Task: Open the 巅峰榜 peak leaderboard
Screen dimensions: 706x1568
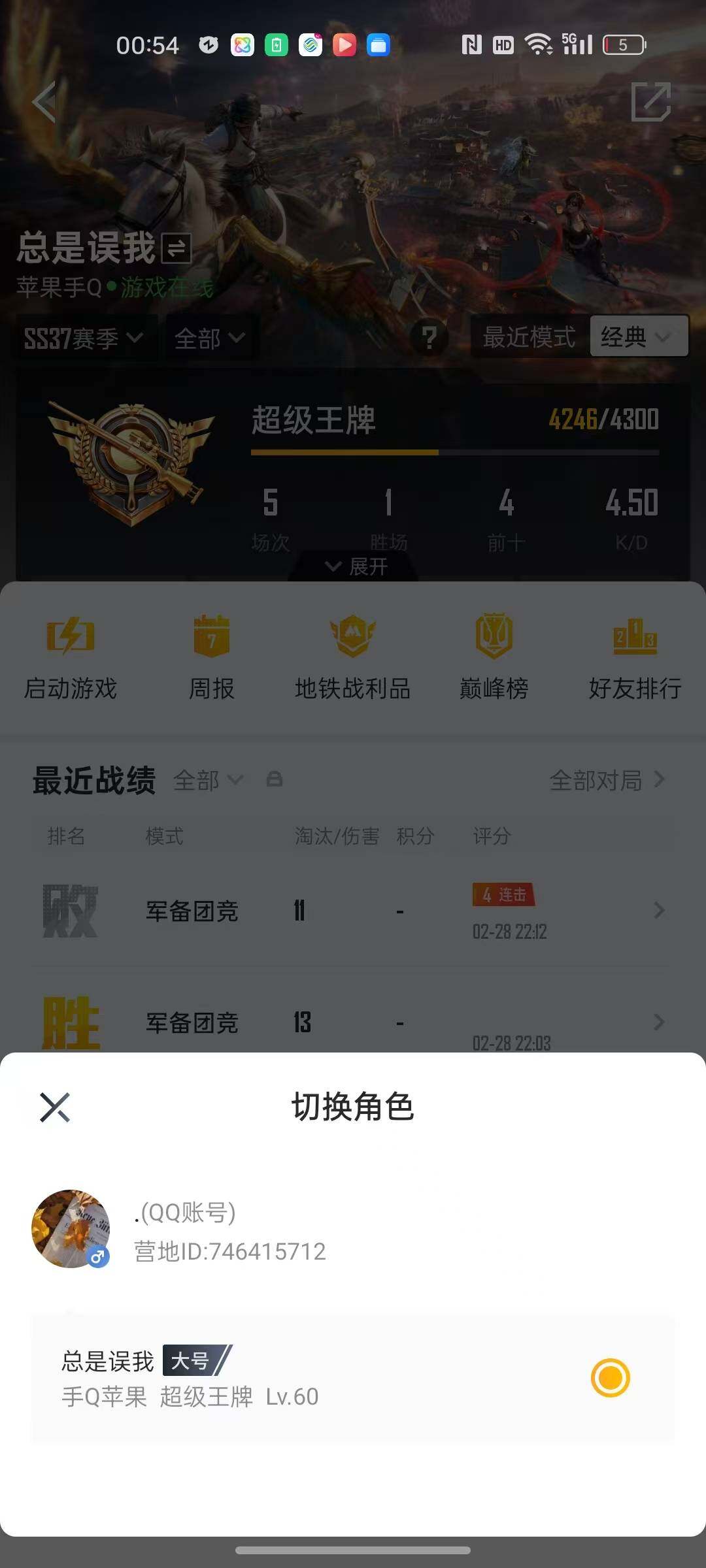Action: [494, 657]
